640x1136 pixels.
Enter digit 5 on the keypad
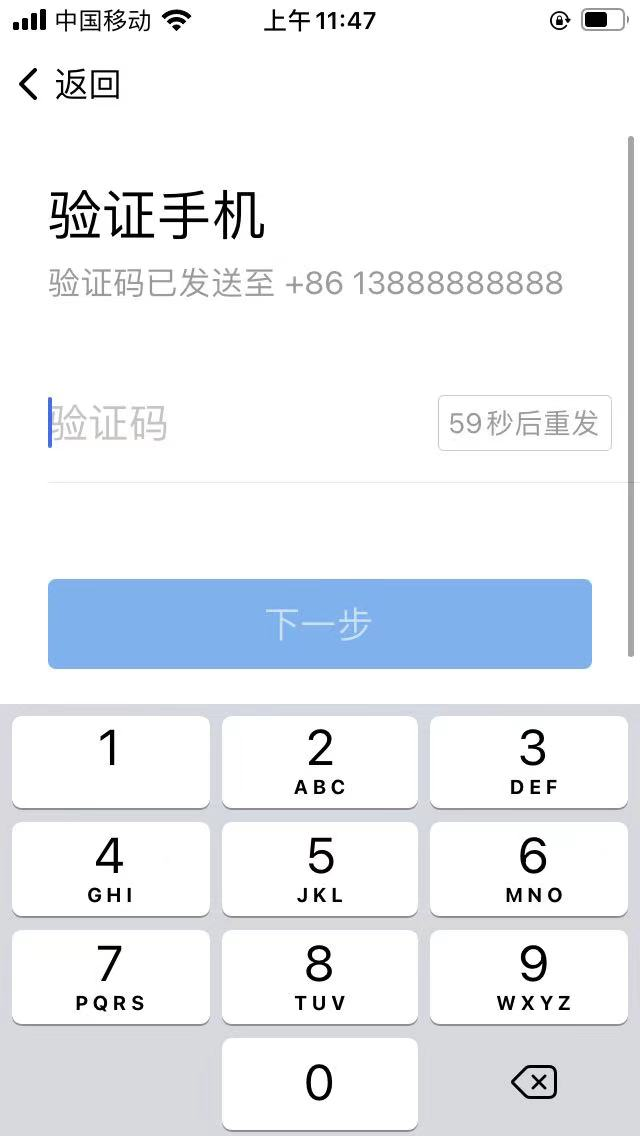coord(320,869)
